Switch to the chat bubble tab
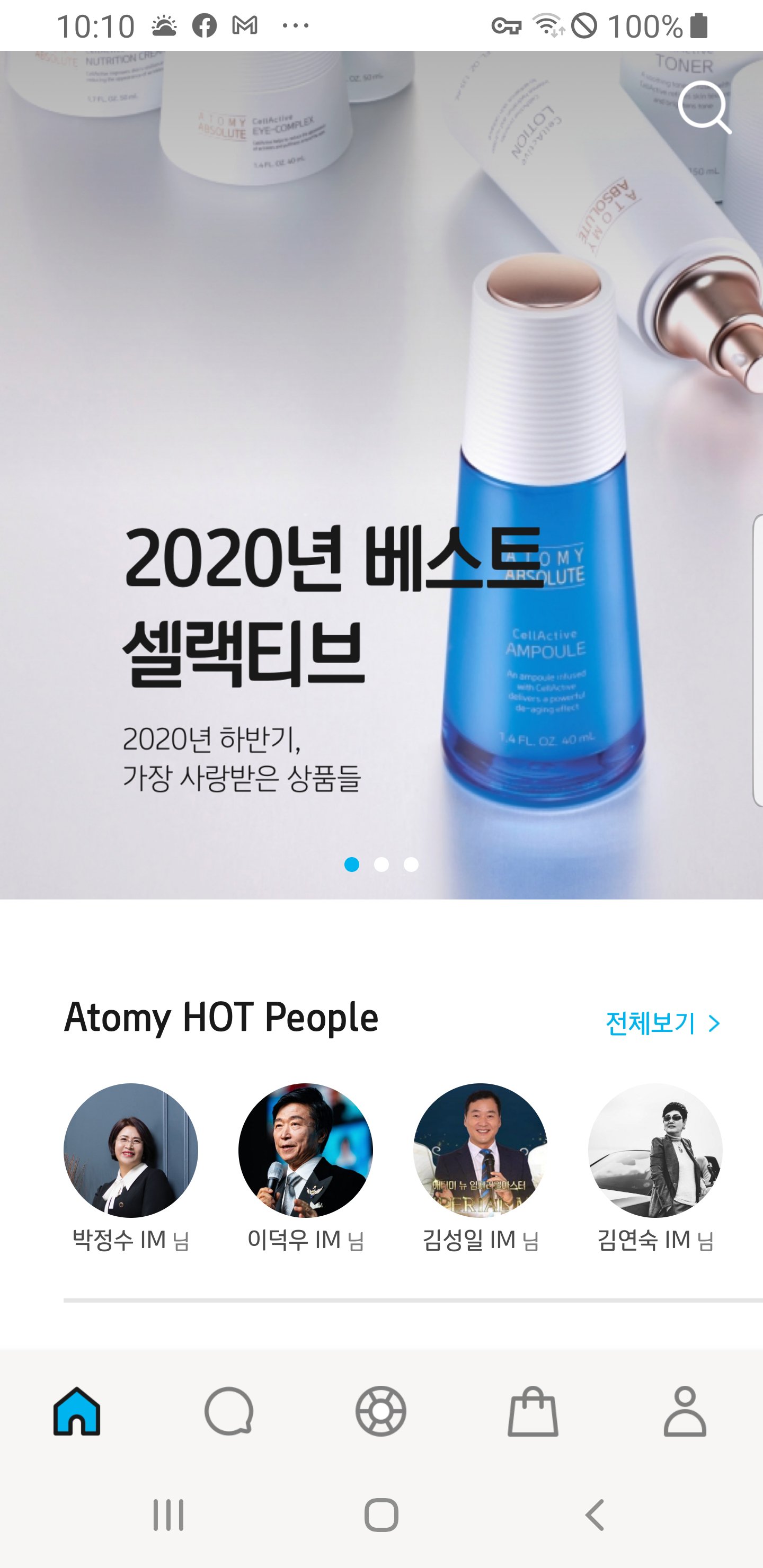The image size is (763, 1568). (229, 1412)
